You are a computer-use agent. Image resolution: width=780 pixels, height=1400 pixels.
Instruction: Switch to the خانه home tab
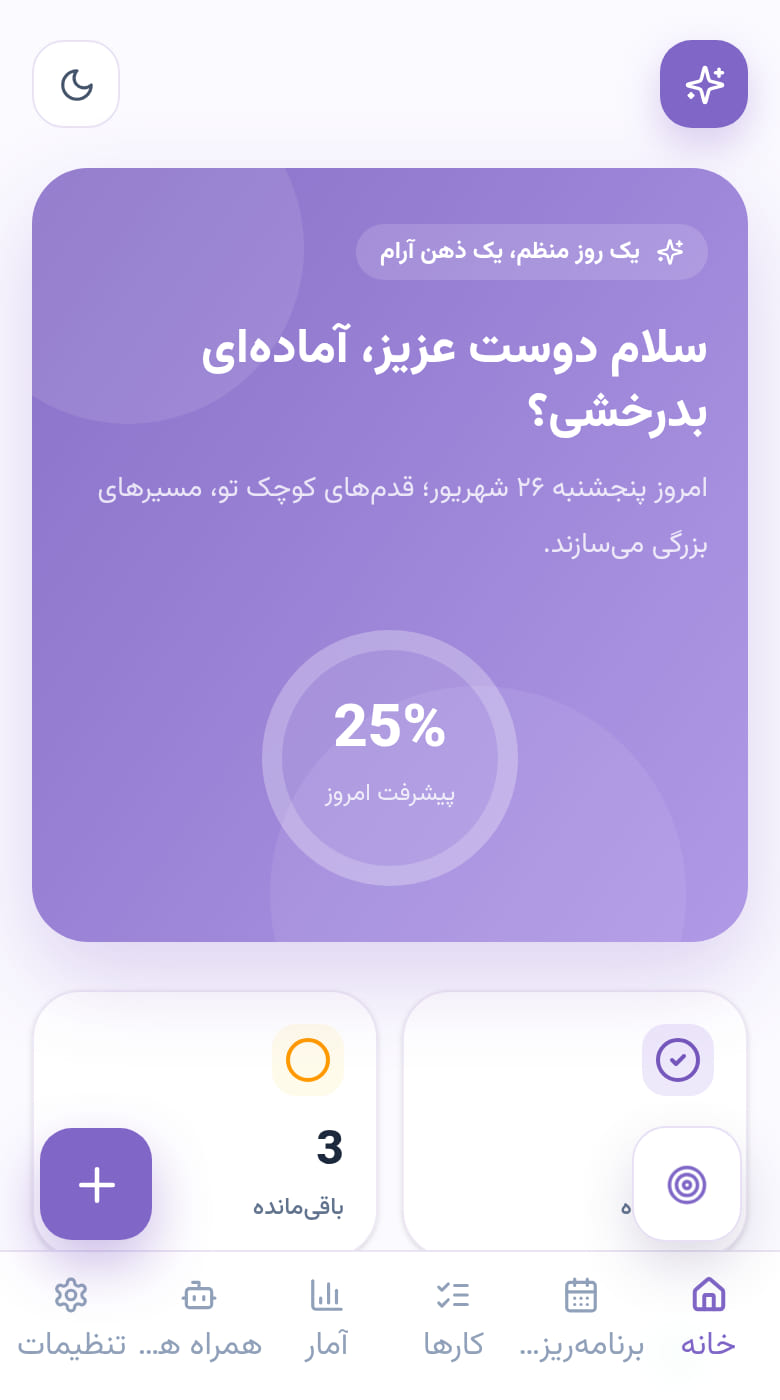(708, 1318)
